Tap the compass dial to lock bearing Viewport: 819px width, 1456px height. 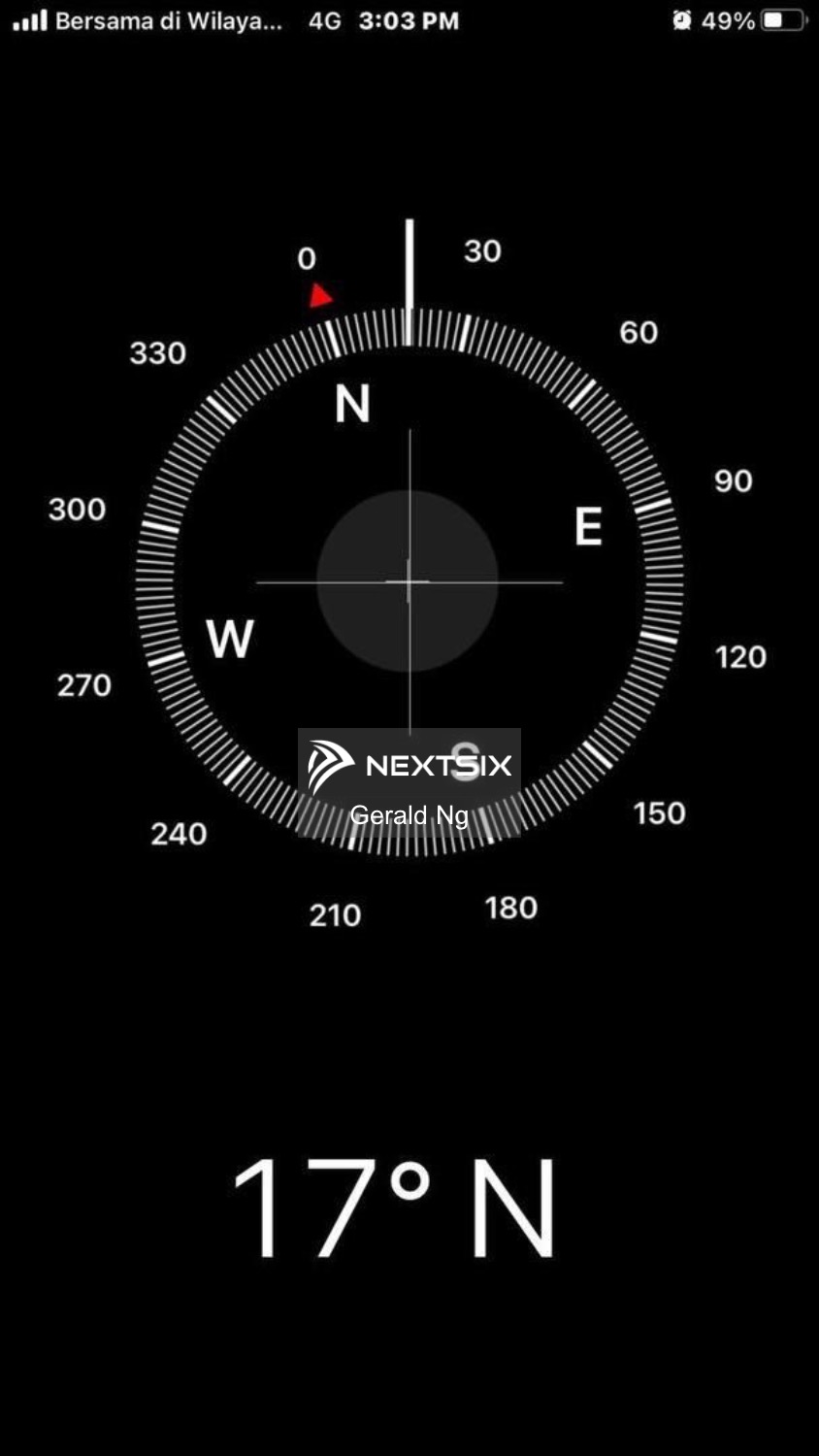(409, 581)
